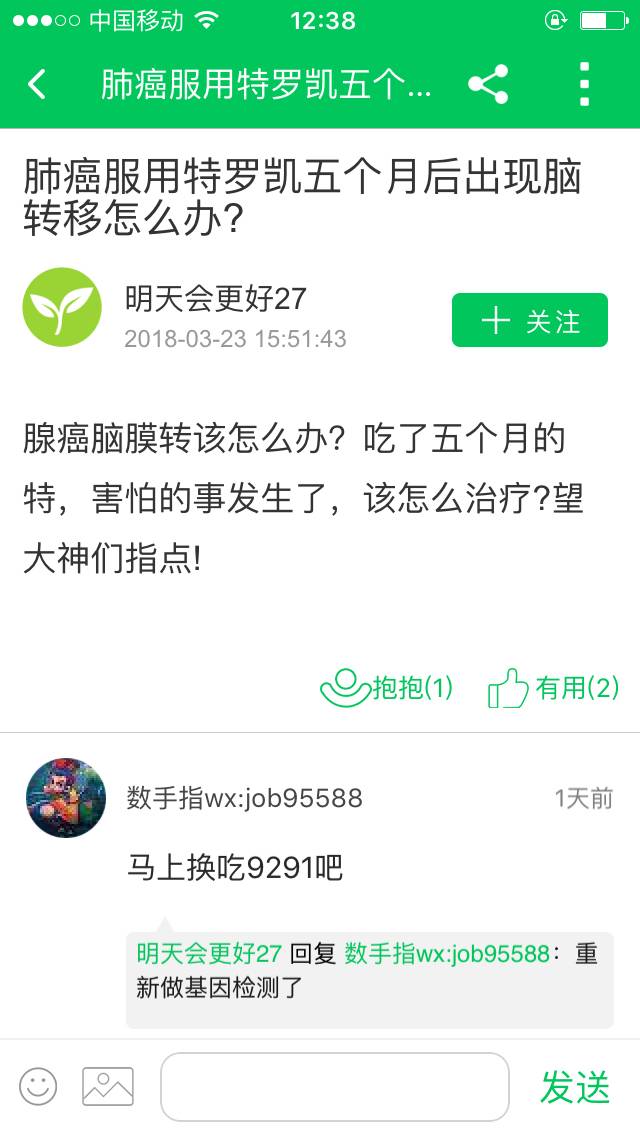Open 明天会更好27's profile avatar

tap(62, 307)
